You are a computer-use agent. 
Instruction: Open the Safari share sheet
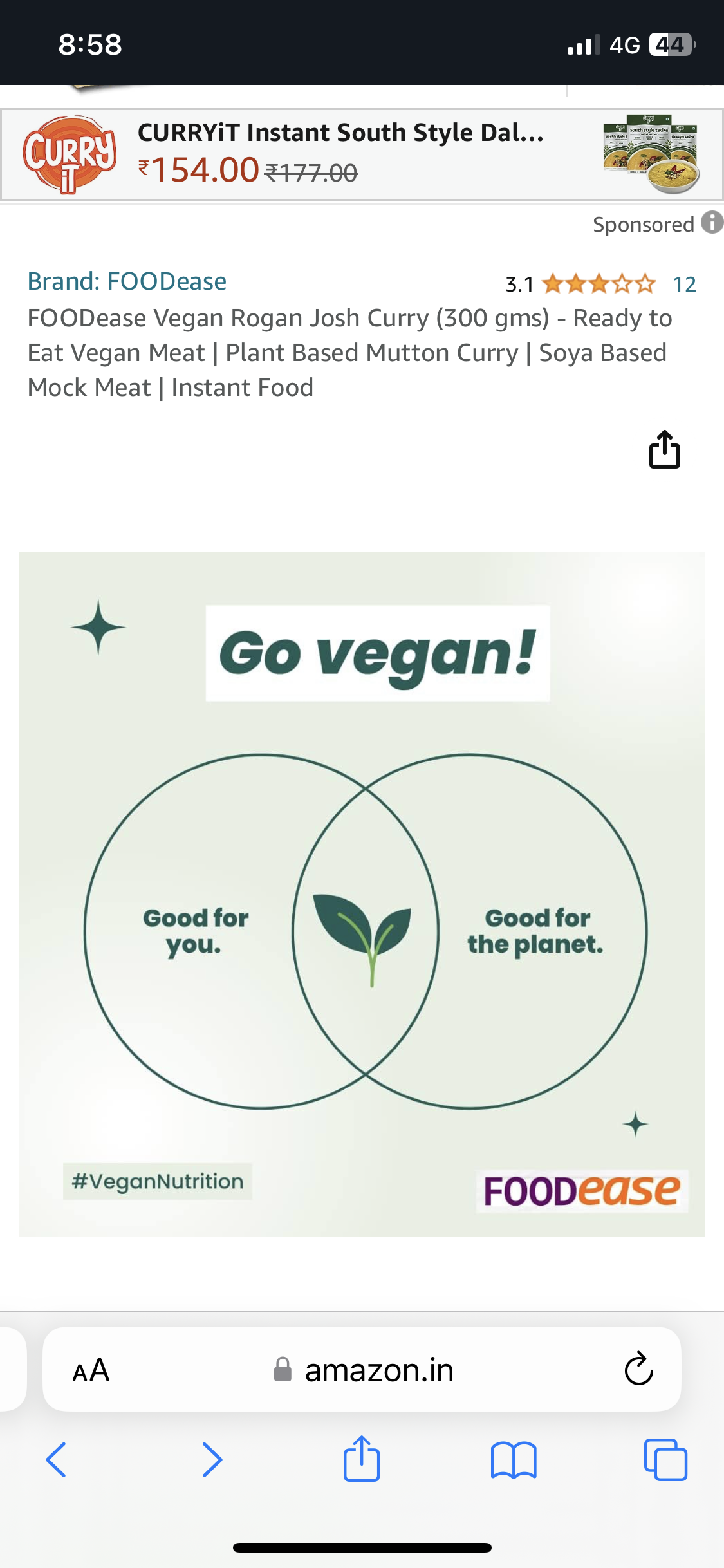pos(362,1458)
